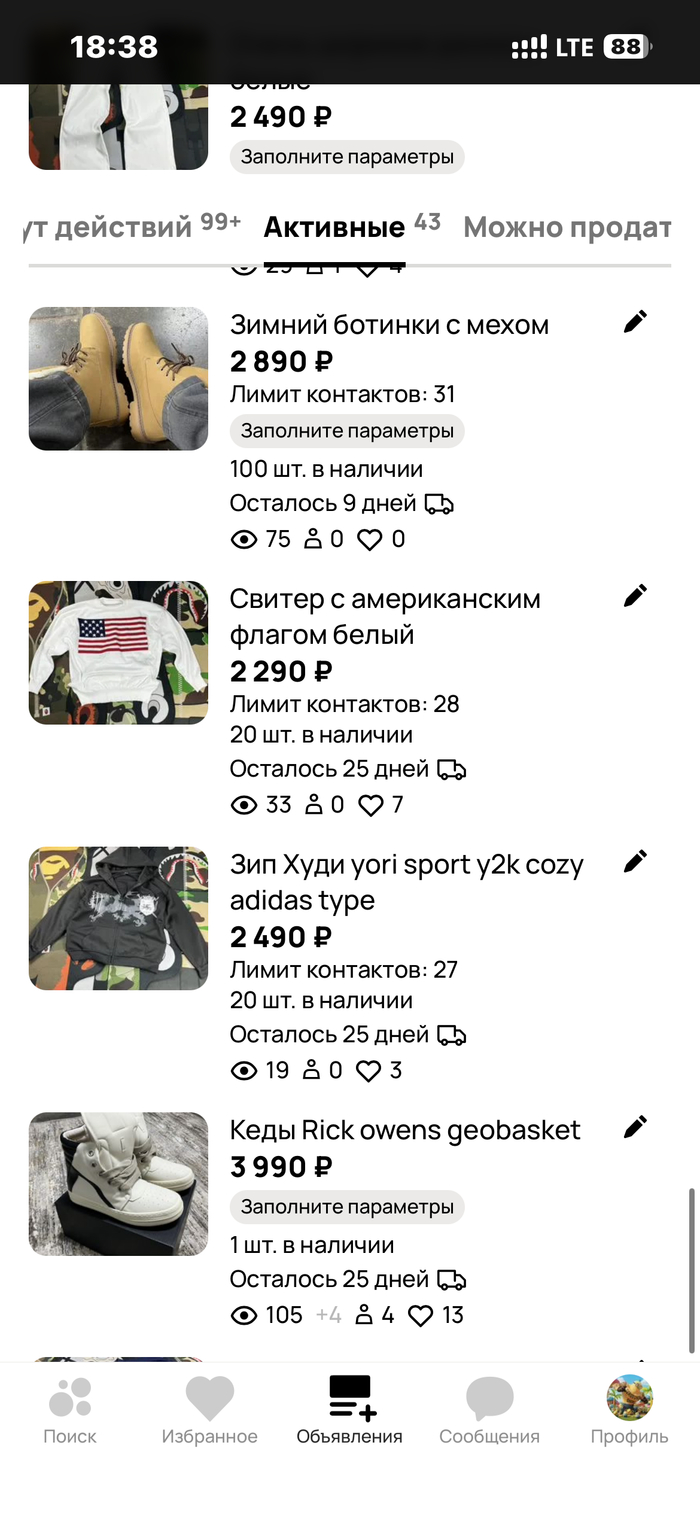
Task: Go to the Поиск tab
Action: (x=70, y=1410)
